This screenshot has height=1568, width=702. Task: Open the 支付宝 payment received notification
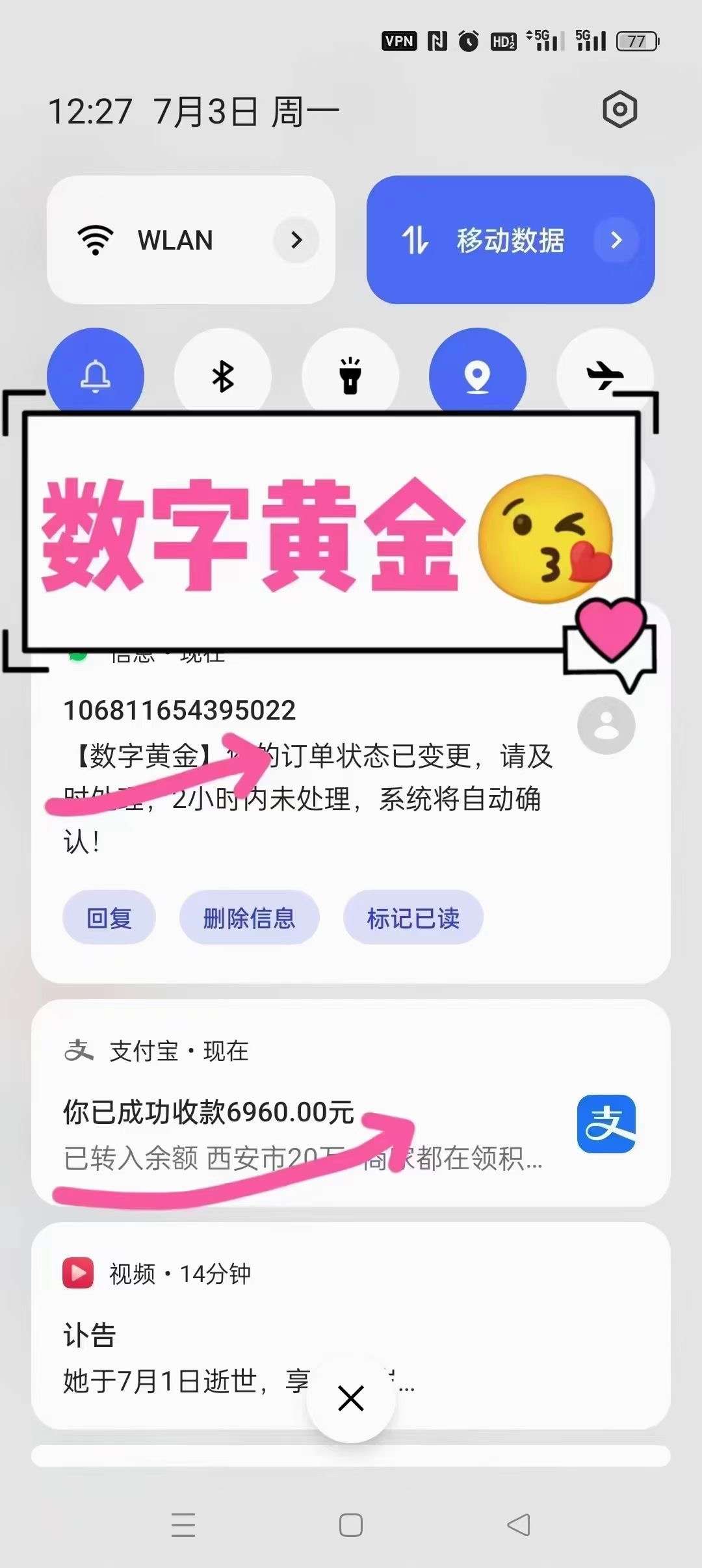point(350,1103)
